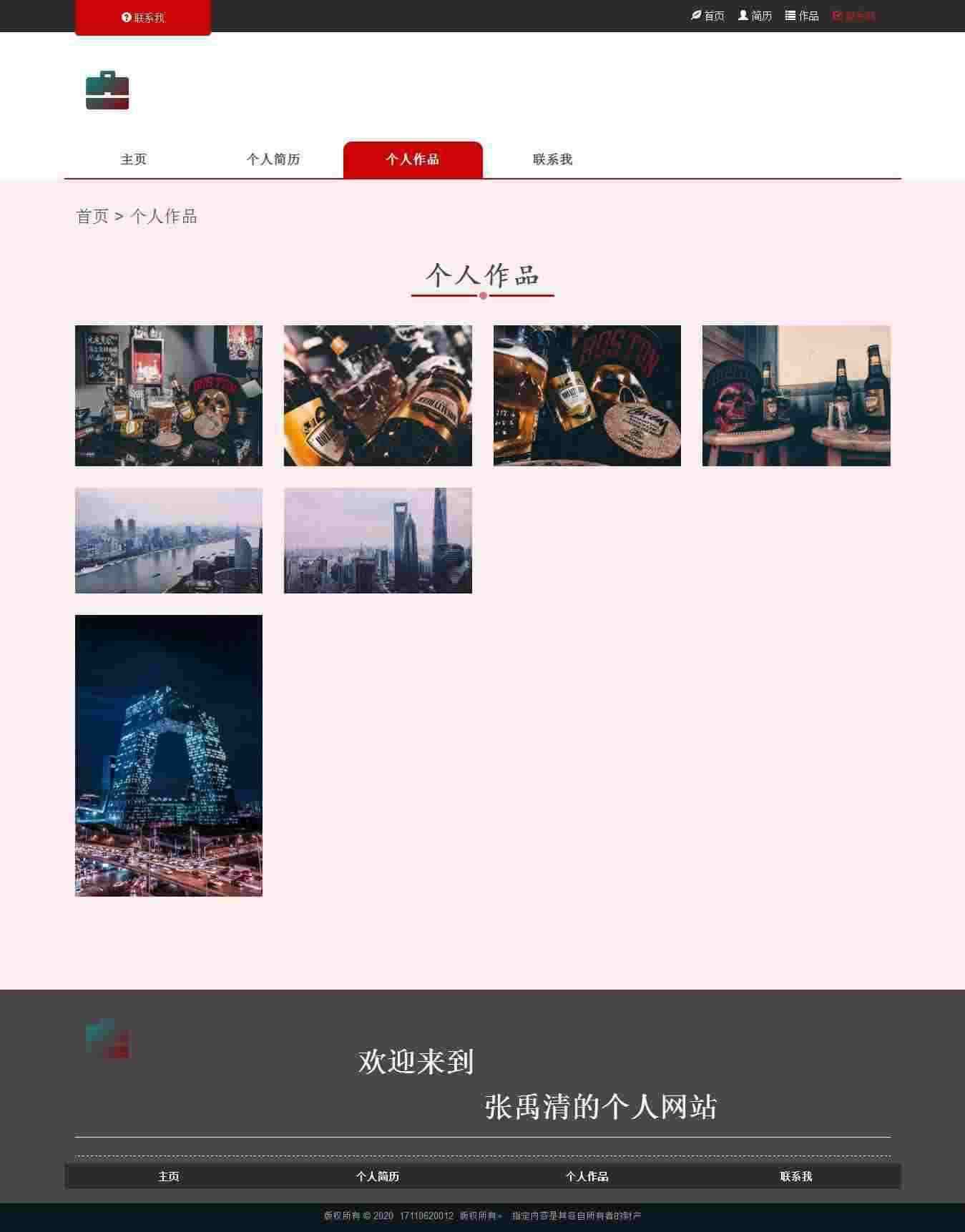Open 个人简历 in the footer menu
This screenshot has height=1232, width=965.
(x=378, y=1176)
